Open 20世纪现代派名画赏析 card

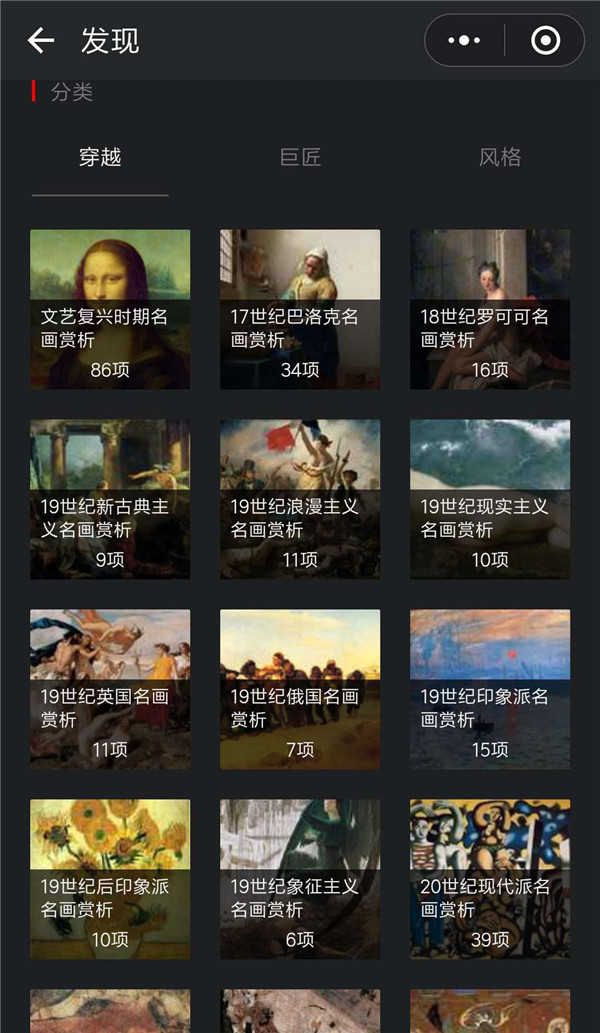click(x=490, y=879)
